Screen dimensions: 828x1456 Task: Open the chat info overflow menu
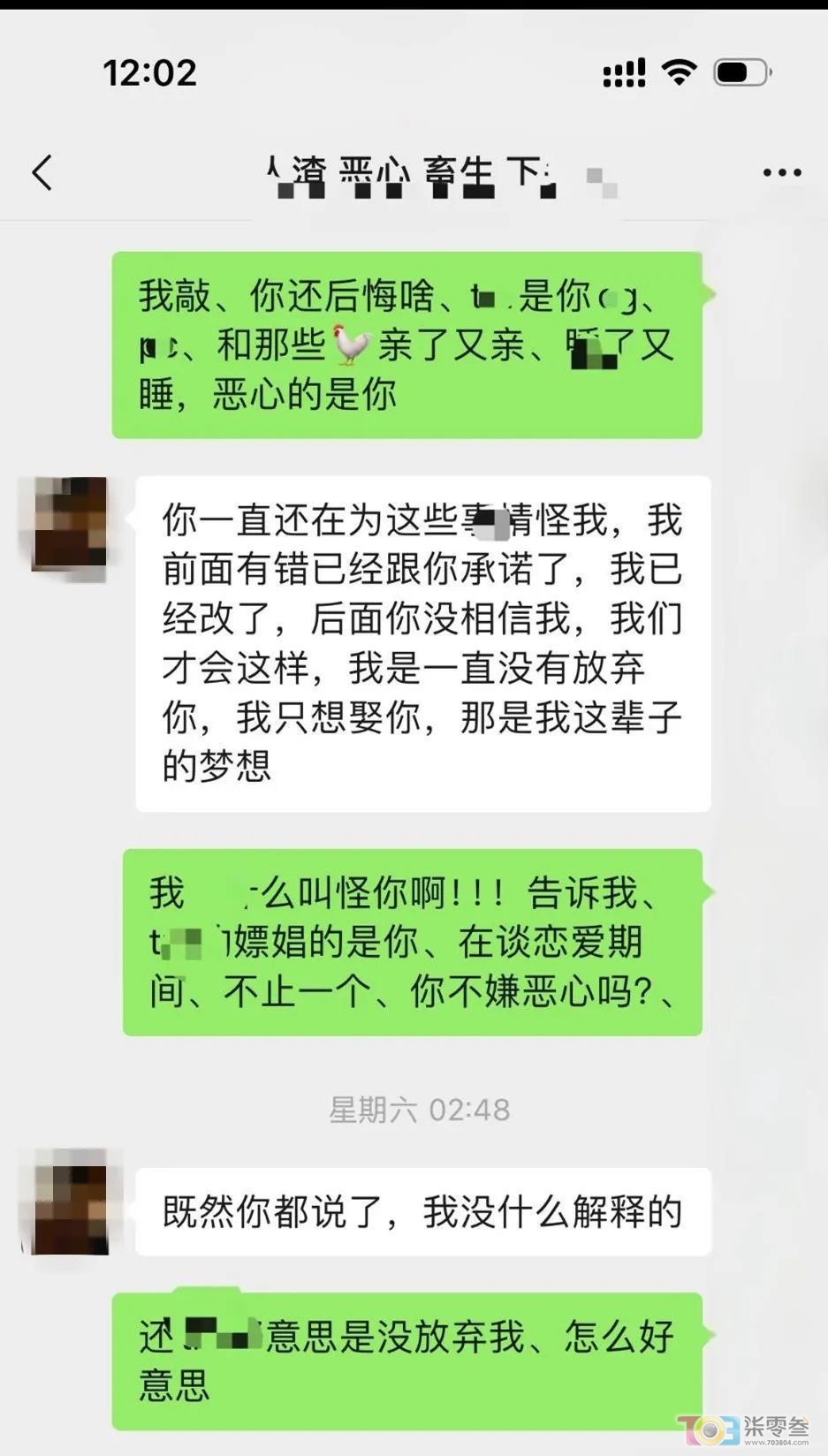(781, 173)
